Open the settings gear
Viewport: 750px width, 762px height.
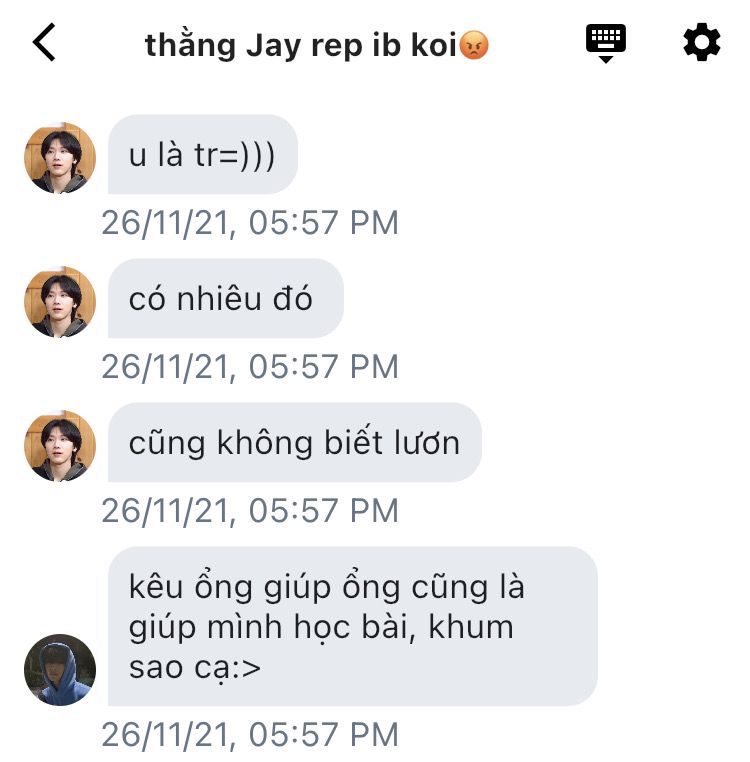click(x=701, y=43)
